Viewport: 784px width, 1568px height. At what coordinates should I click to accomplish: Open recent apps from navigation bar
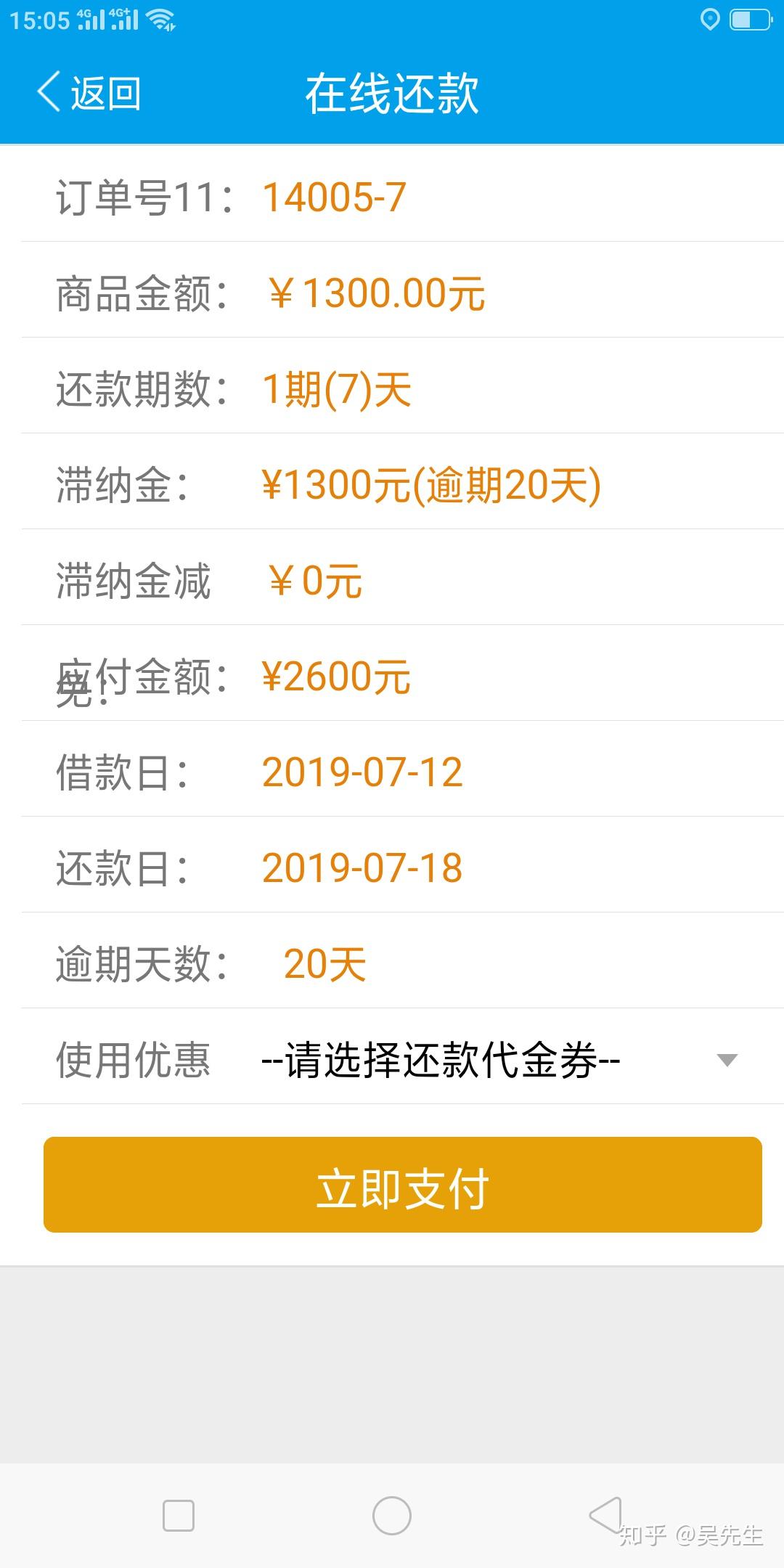coord(179,1516)
